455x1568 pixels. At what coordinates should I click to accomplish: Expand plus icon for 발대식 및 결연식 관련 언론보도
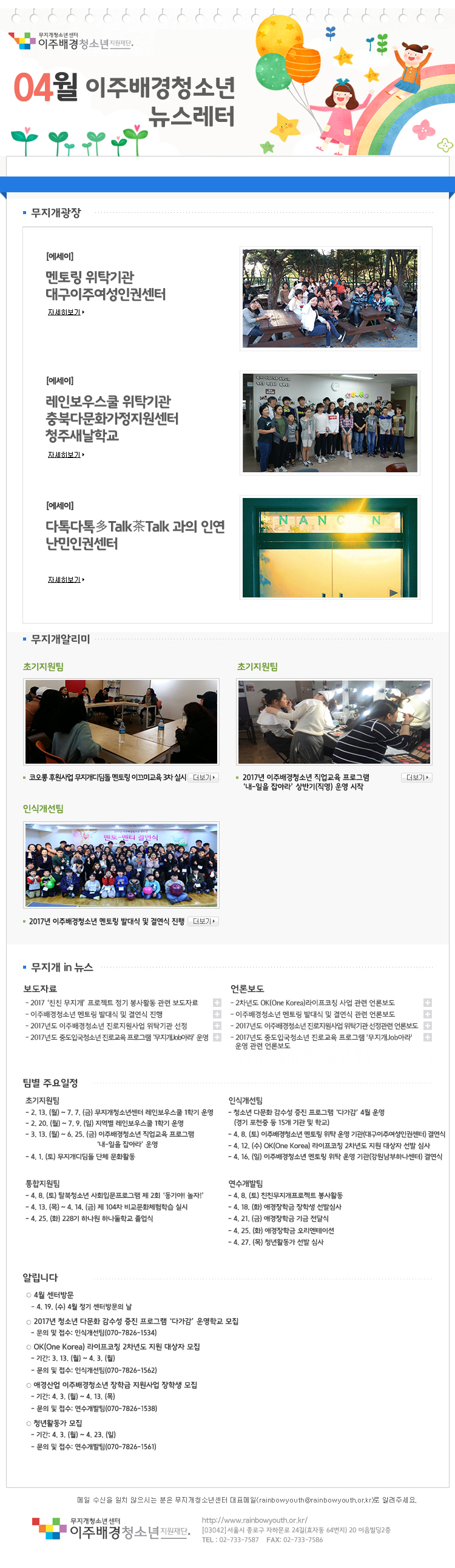click(428, 1014)
